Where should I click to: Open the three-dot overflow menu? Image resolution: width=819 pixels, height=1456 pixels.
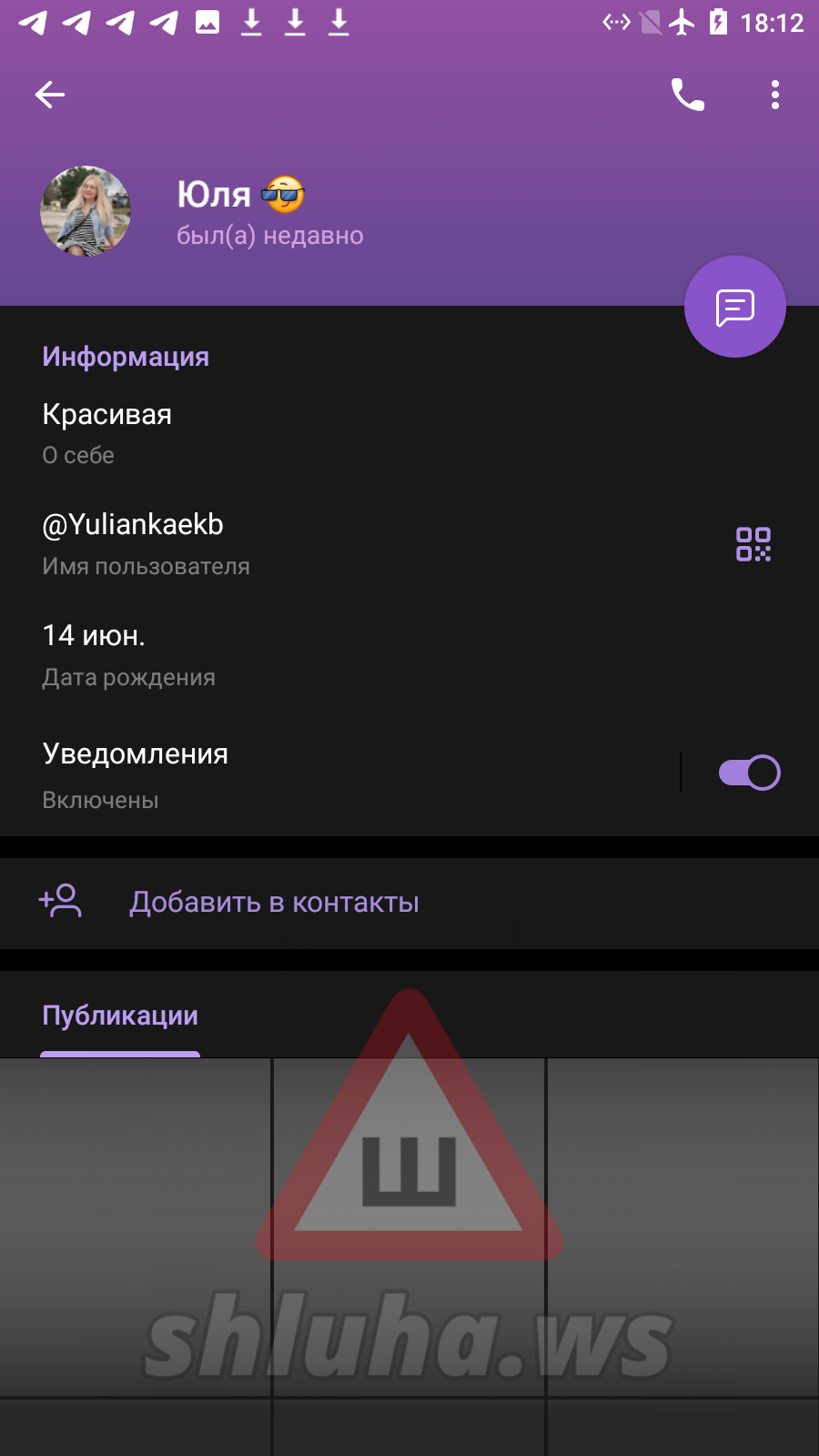[x=775, y=95]
